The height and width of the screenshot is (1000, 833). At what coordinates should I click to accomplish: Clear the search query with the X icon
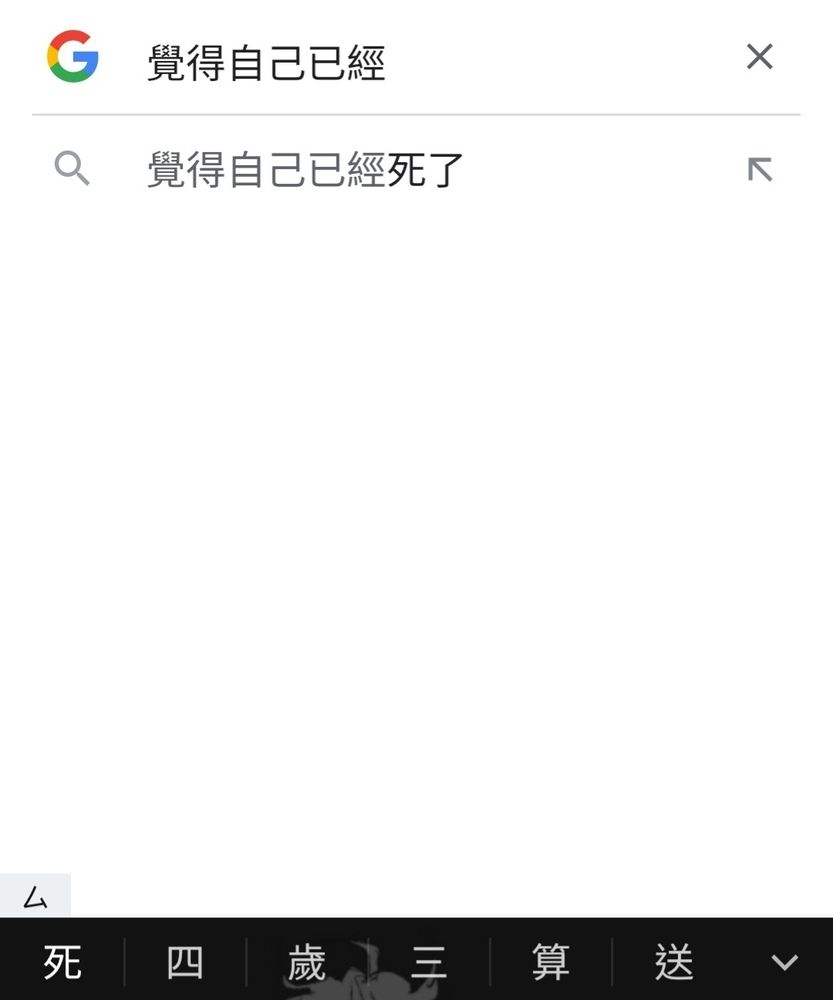(x=760, y=57)
